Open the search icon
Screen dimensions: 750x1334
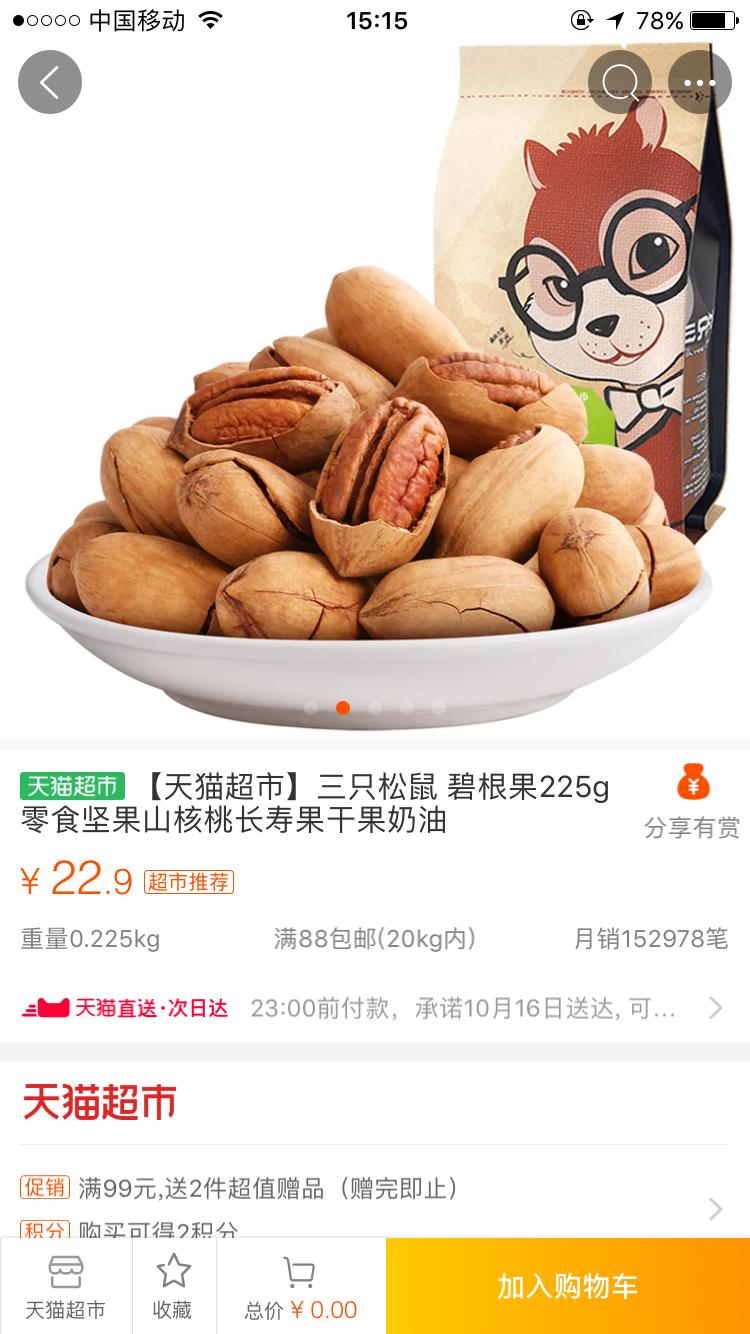coord(620,82)
